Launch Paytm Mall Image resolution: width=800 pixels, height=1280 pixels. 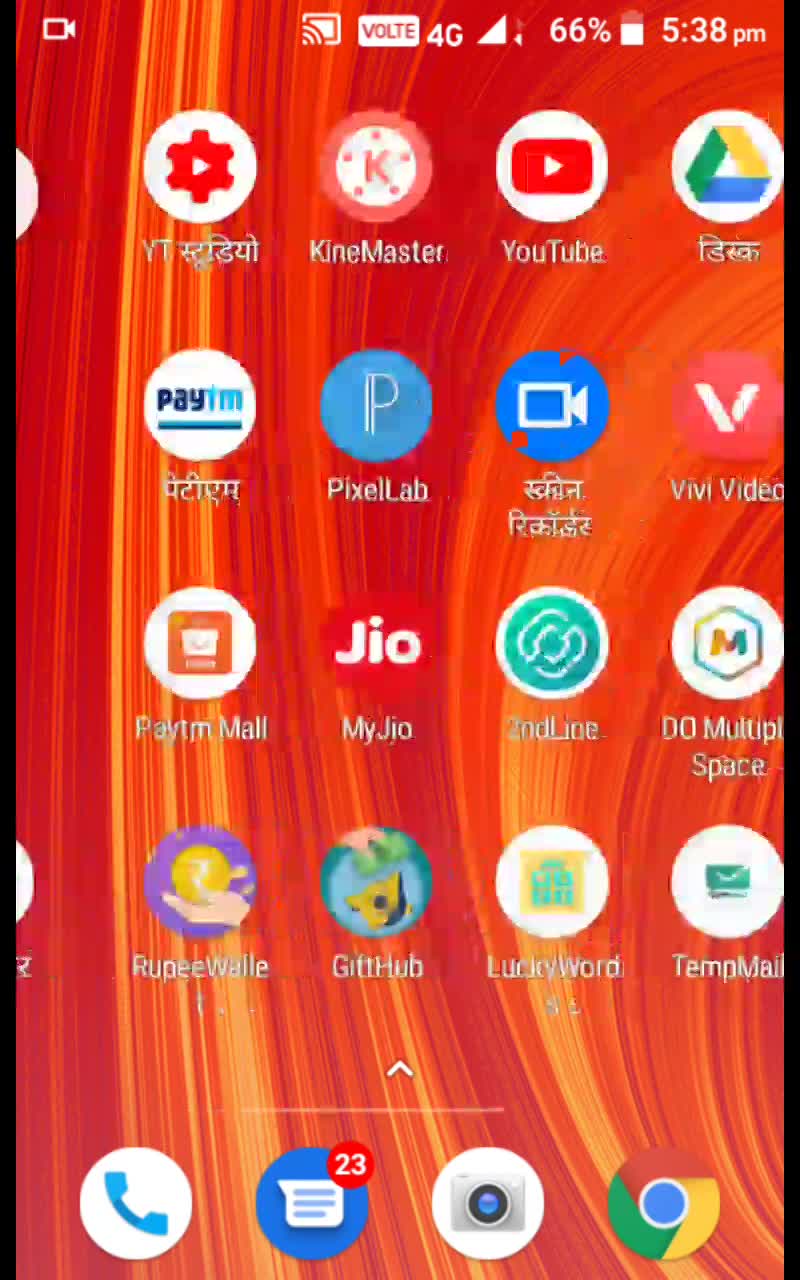tap(200, 645)
